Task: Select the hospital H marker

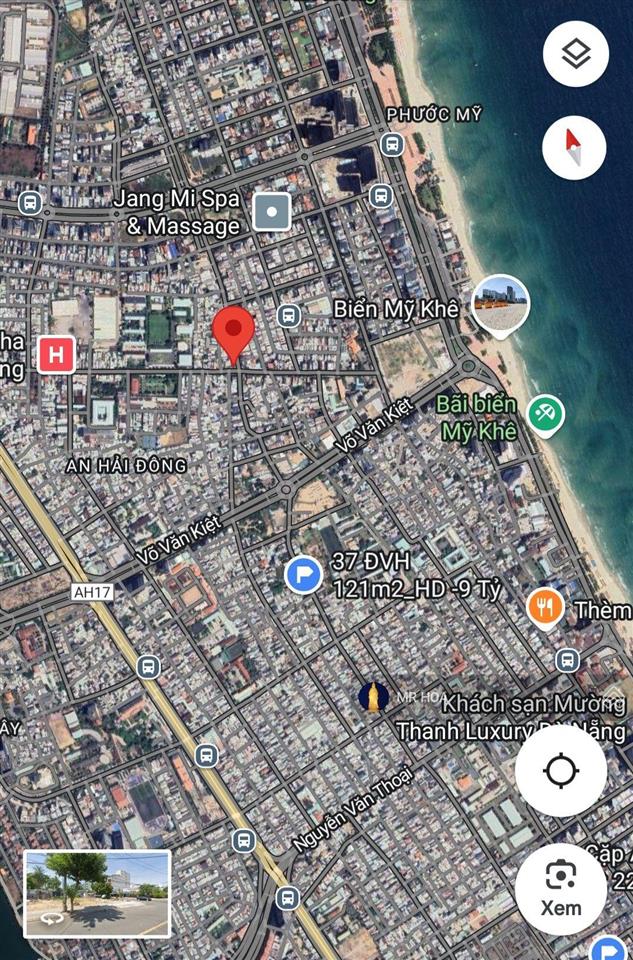Action: pyautogui.click(x=56, y=355)
